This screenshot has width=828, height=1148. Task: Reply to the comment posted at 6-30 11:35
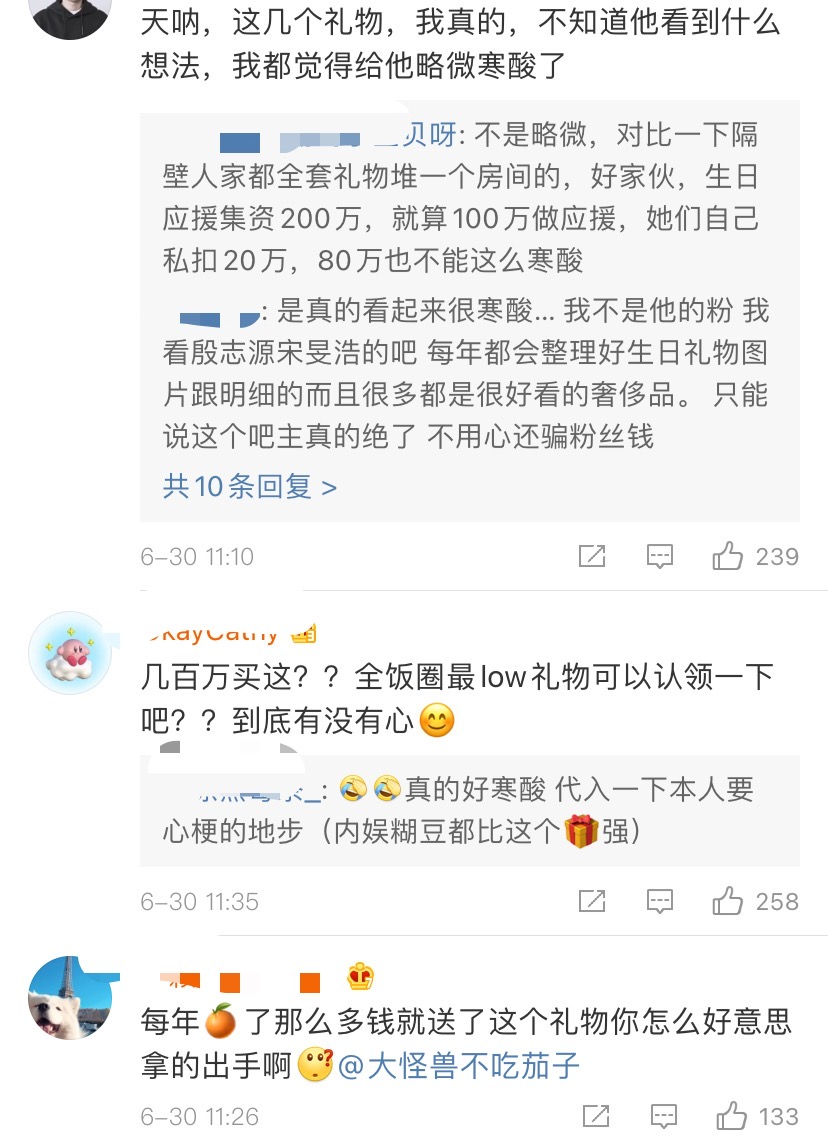660,902
